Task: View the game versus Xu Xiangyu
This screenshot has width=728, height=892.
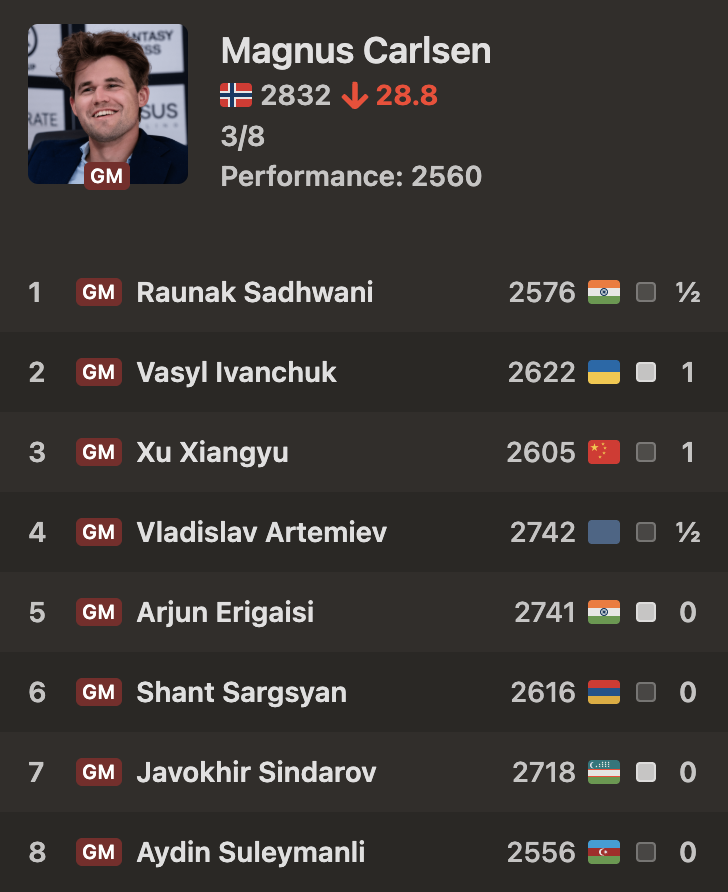Action: pyautogui.click(x=364, y=452)
